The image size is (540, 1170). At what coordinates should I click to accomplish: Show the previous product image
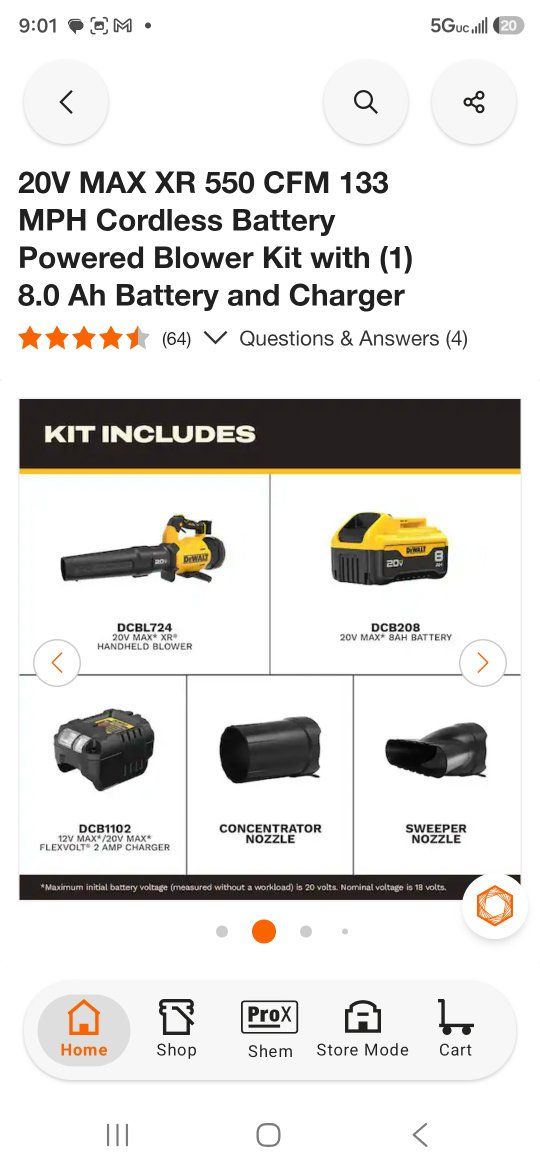click(57, 663)
